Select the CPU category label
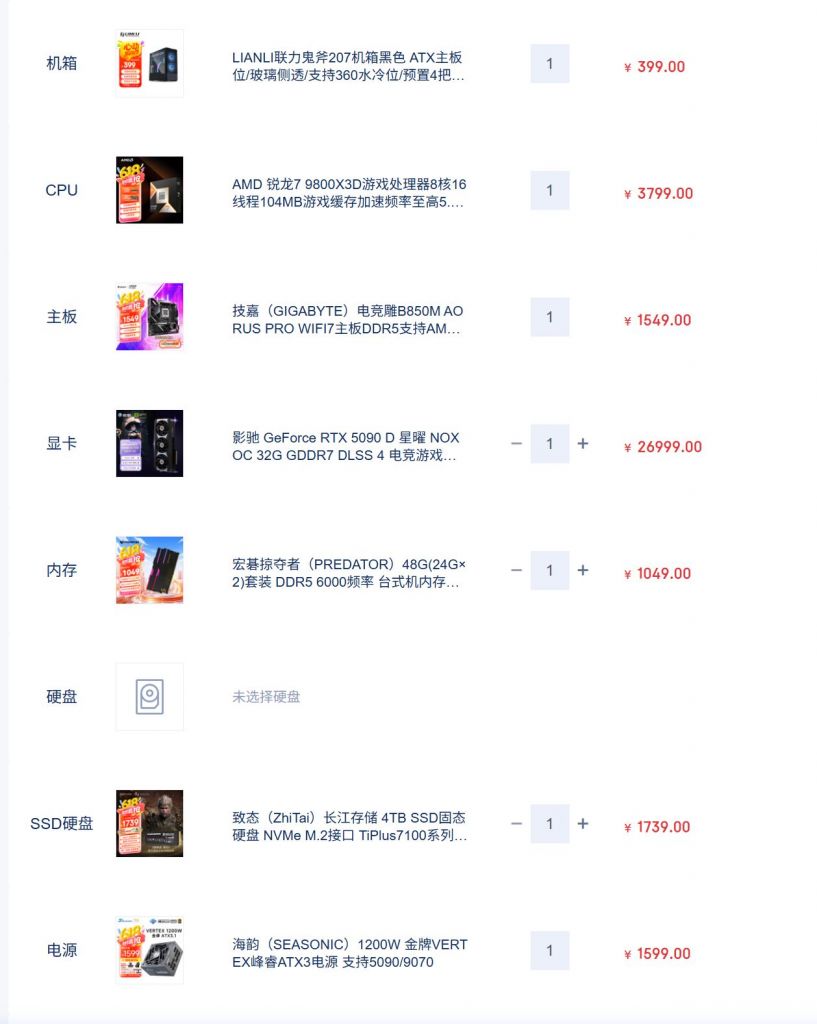 63,190
